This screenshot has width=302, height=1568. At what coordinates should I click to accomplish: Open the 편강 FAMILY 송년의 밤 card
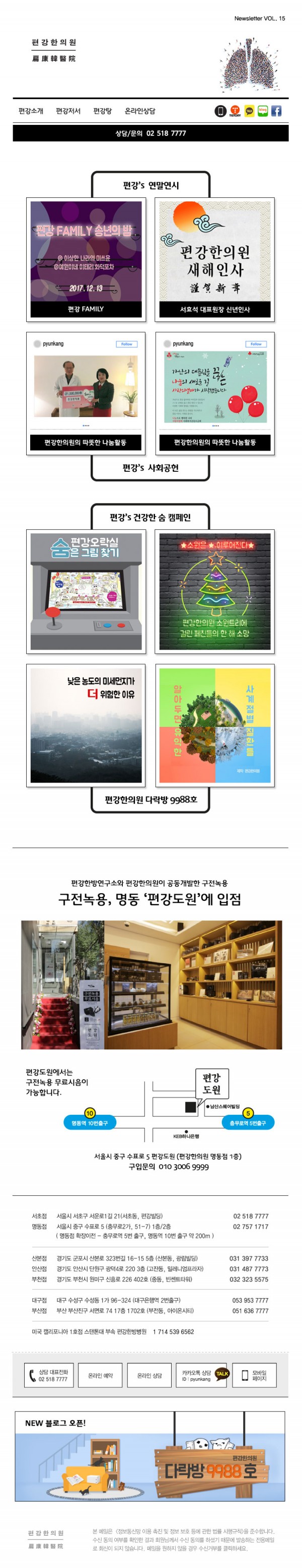pyautogui.click(x=86, y=259)
